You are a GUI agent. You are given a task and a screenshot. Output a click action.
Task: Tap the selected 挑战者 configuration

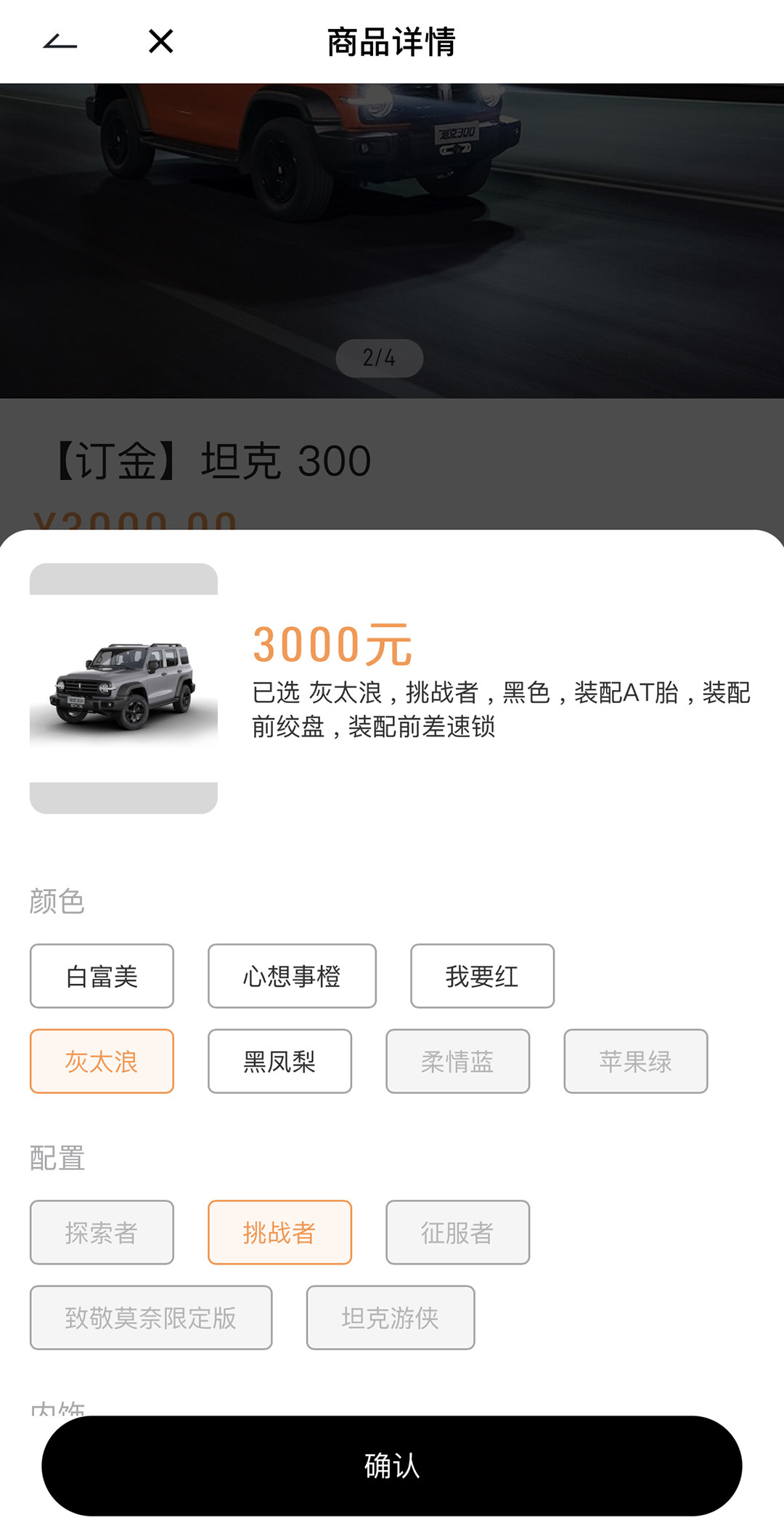[x=279, y=1233]
